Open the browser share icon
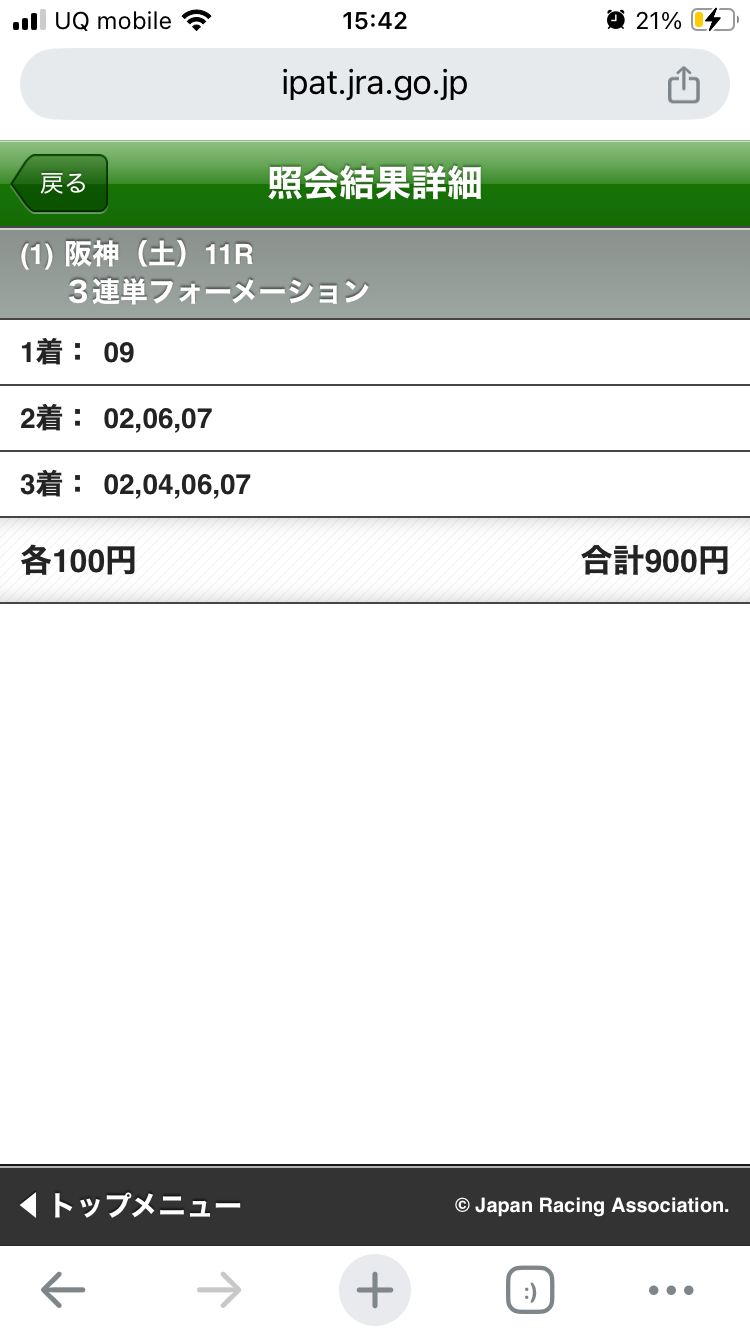750x1334 pixels. click(684, 85)
